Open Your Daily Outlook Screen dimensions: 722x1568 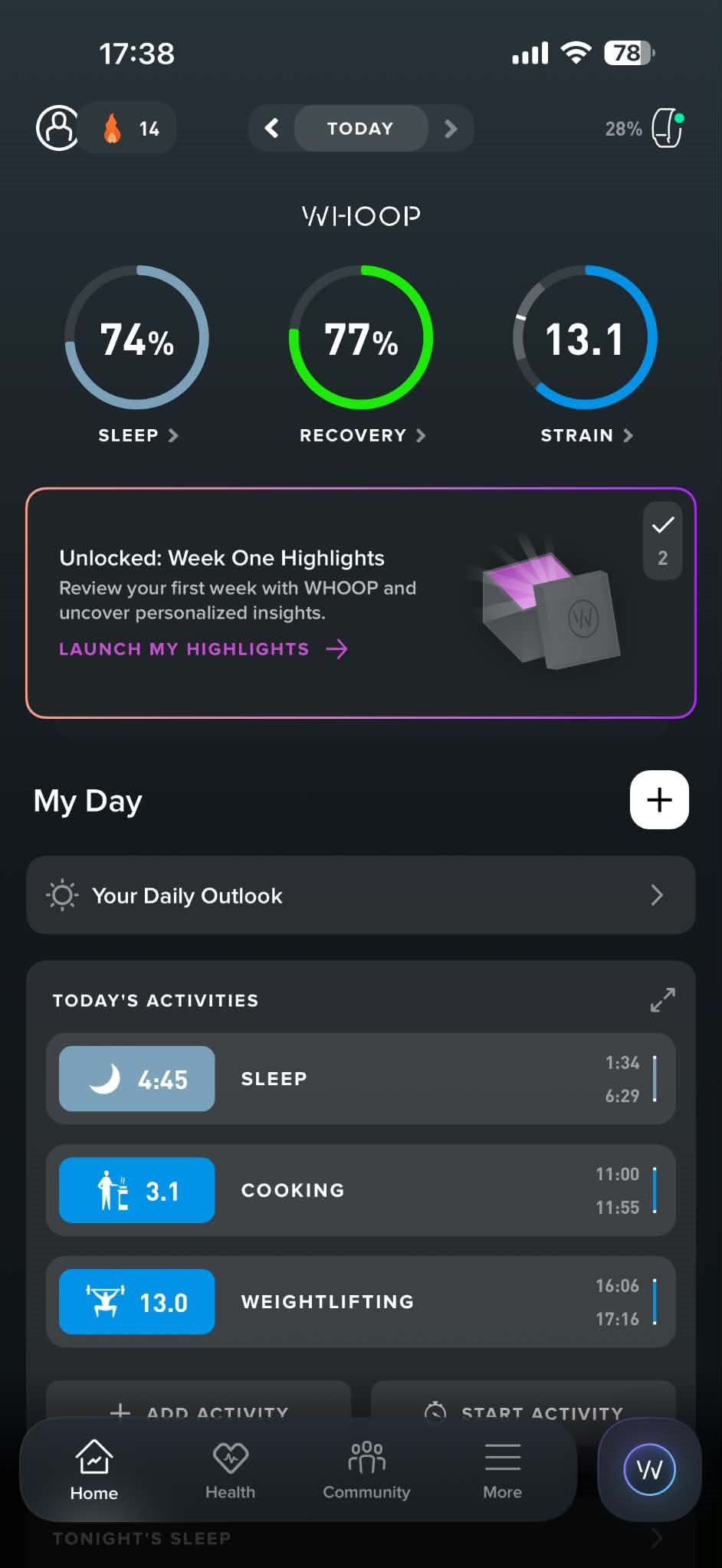coord(361,895)
